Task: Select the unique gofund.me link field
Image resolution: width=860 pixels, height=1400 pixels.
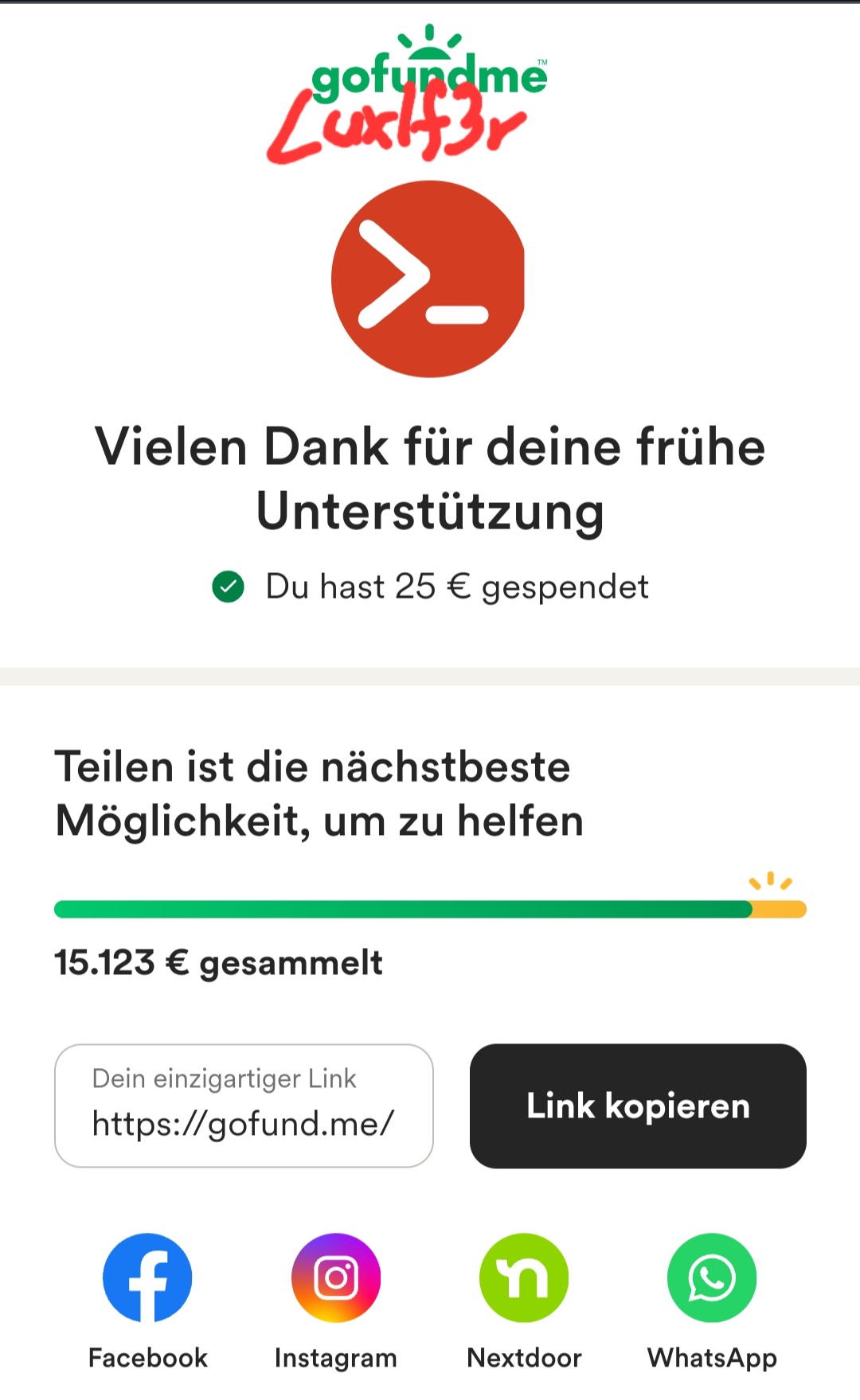Action: click(x=244, y=1106)
